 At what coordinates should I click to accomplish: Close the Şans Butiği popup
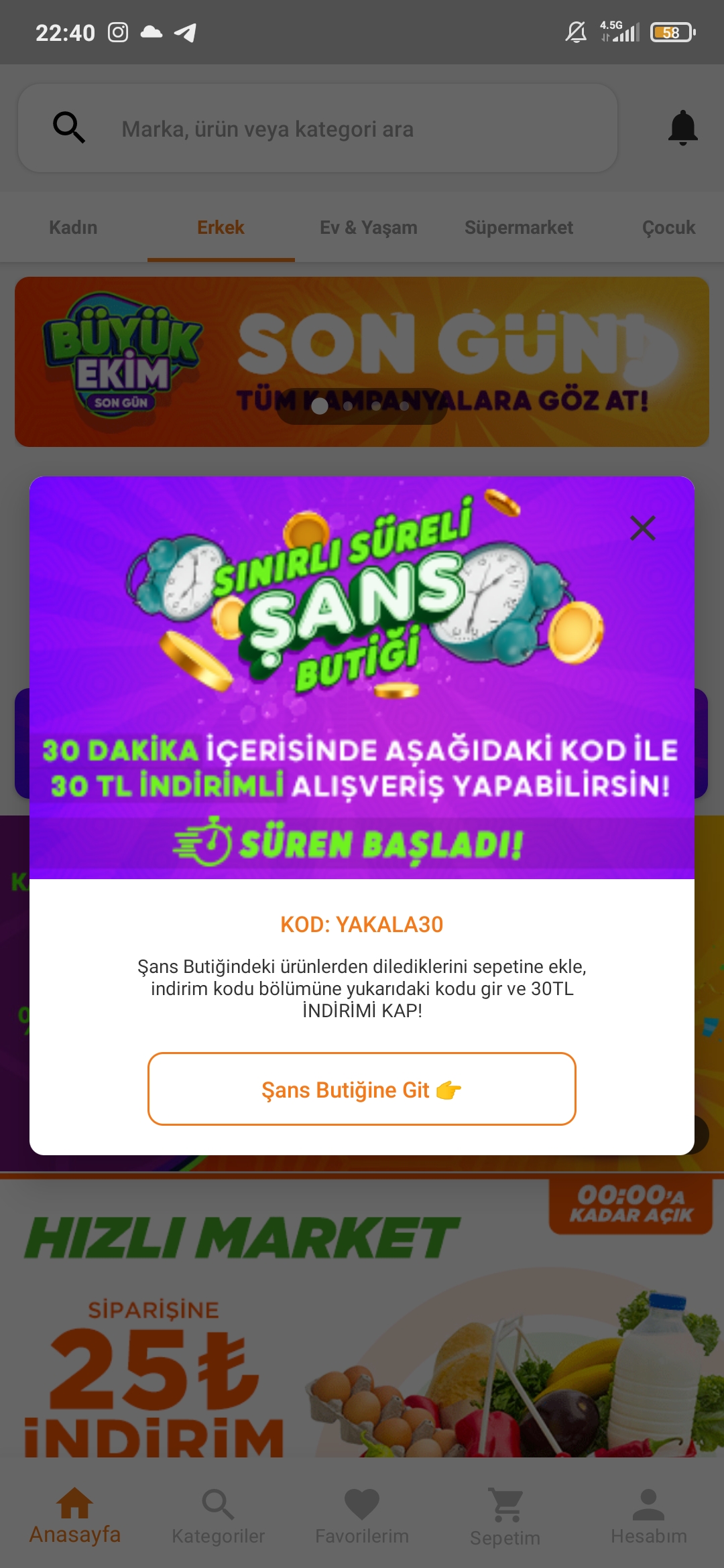coord(642,528)
